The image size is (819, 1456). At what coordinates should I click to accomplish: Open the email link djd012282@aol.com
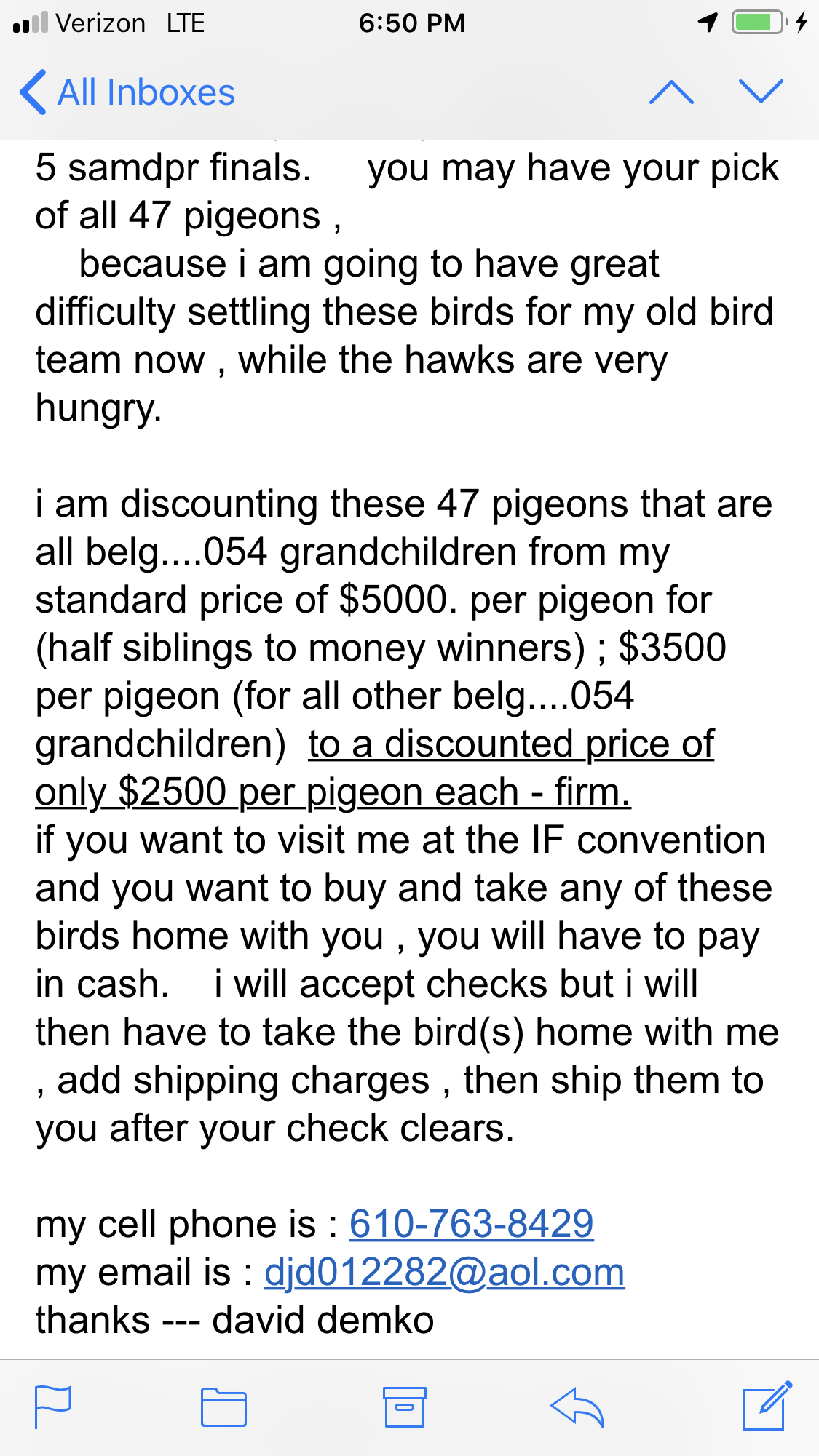[x=444, y=1272]
